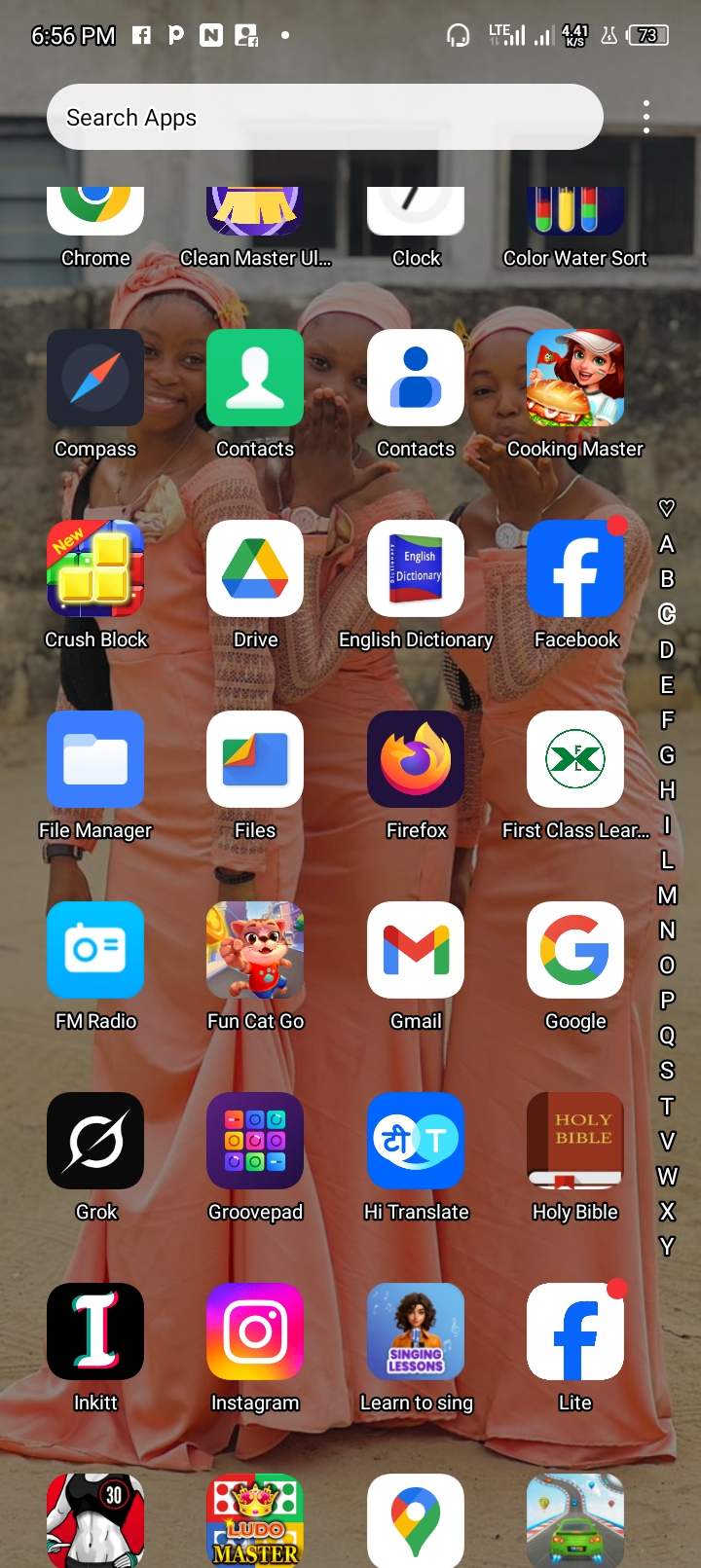The height and width of the screenshot is (1568, 701).
Task: Open Google Drive
Action: click(x=255, y=568)
